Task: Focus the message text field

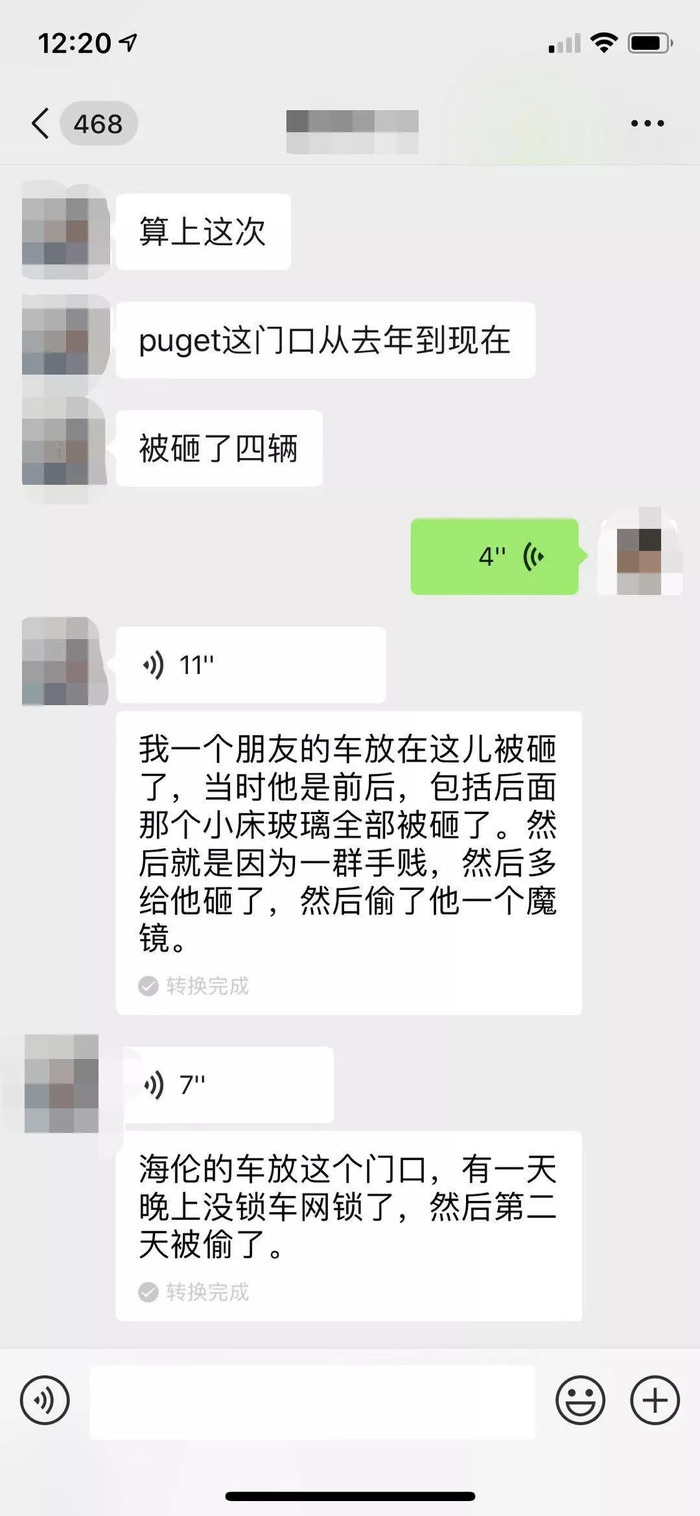Action: (x=312, y=1400)
